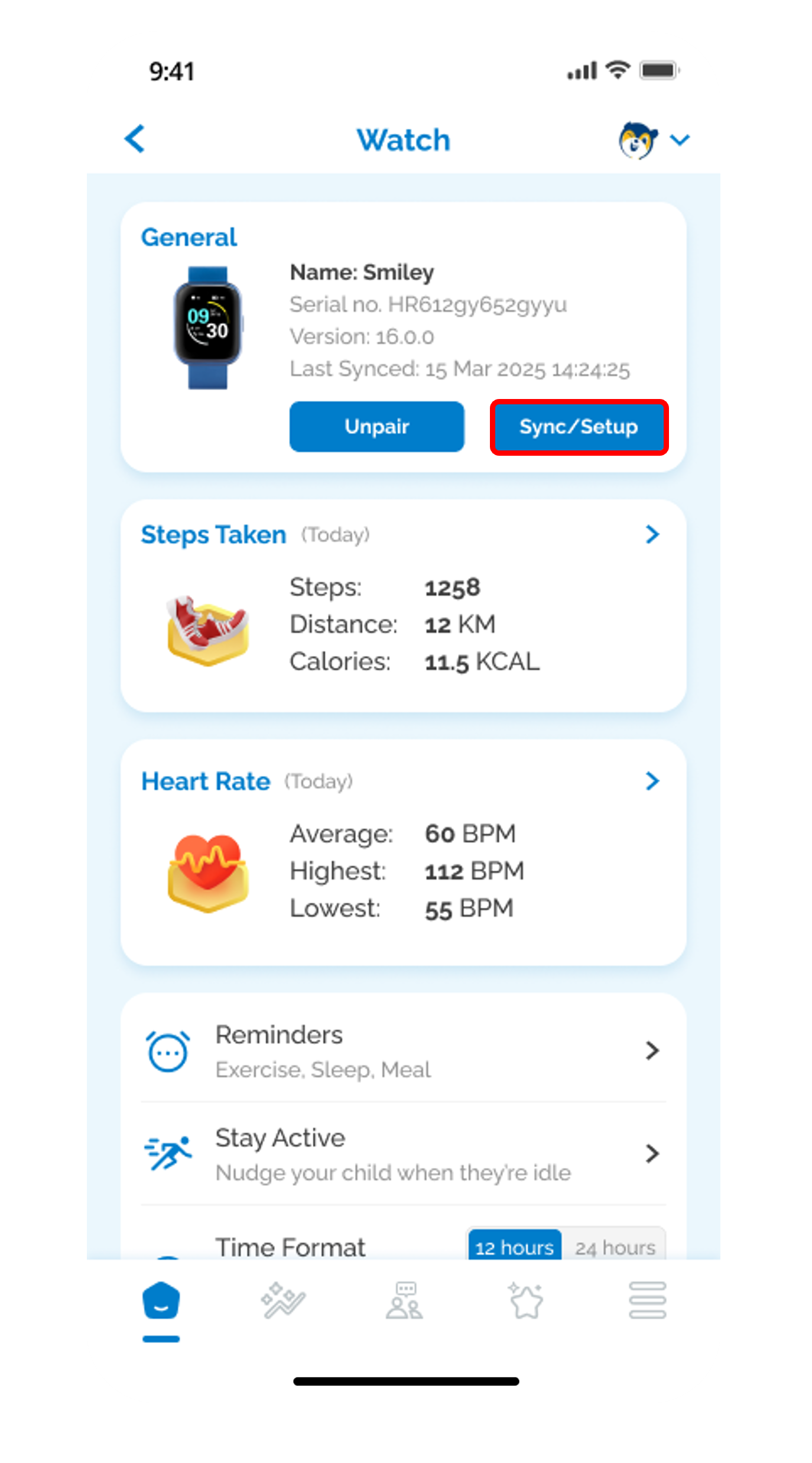Open the home tab in bottom navigation

pyautogui.click(x=161, y=1300)
